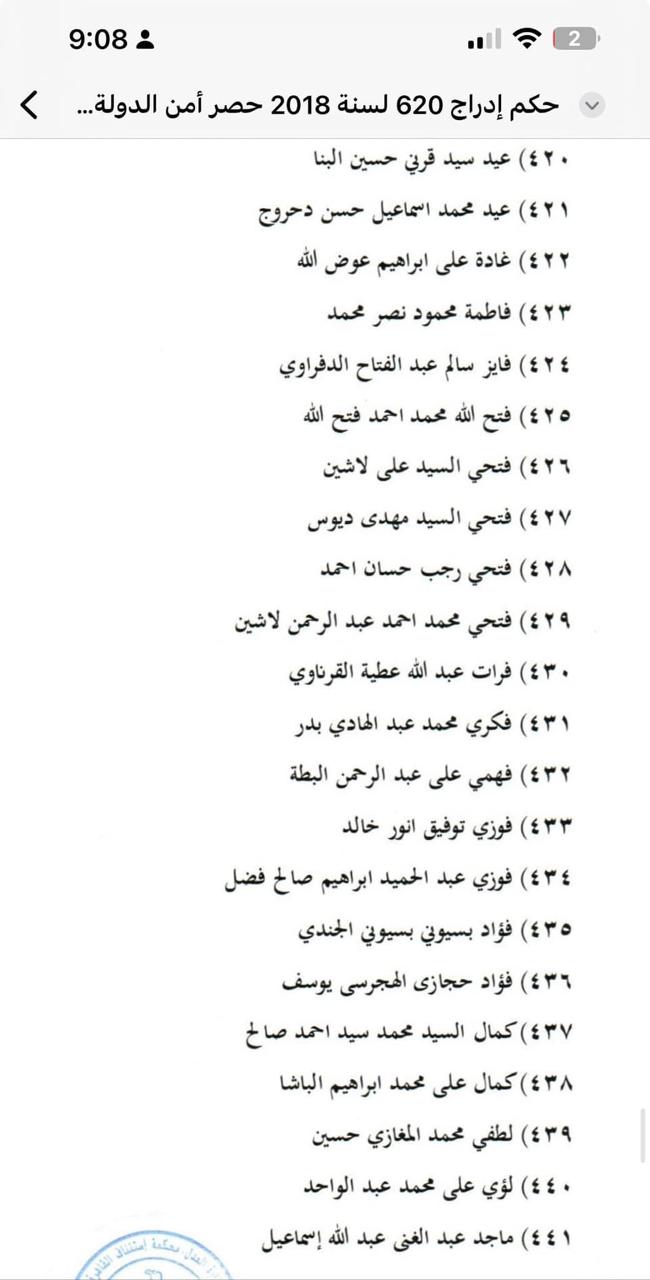Expand the document title dropdown chevron
The height and width of the screenshot is (1280, 650).
592,105
